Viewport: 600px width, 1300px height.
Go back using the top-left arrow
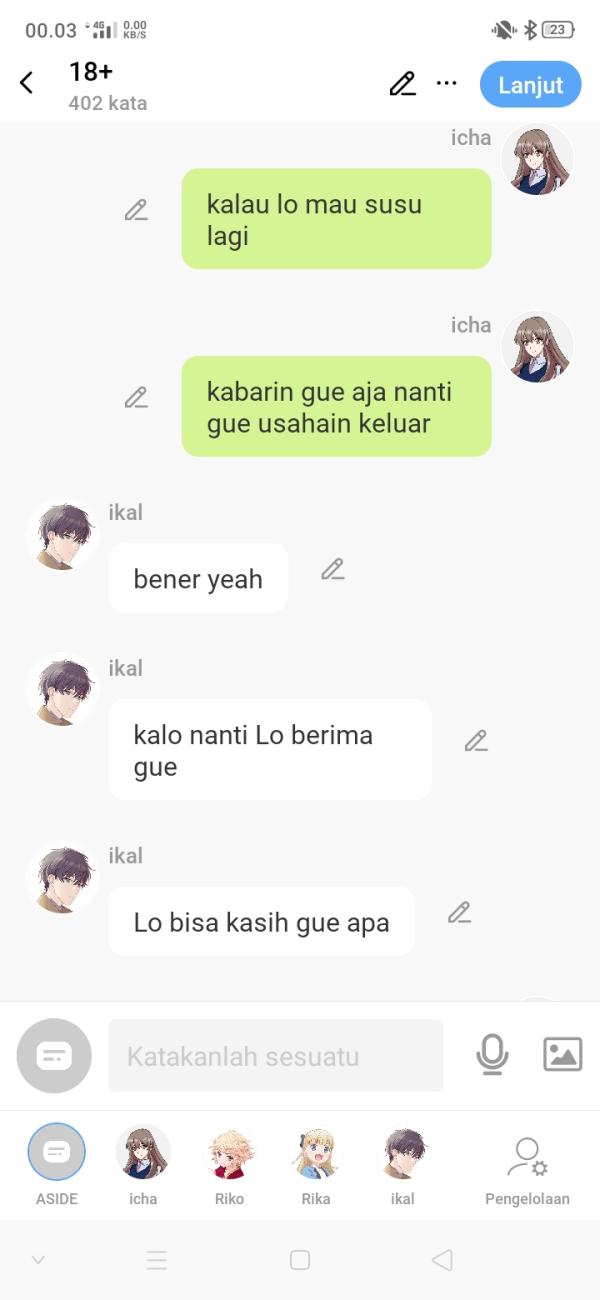(27, 83)
